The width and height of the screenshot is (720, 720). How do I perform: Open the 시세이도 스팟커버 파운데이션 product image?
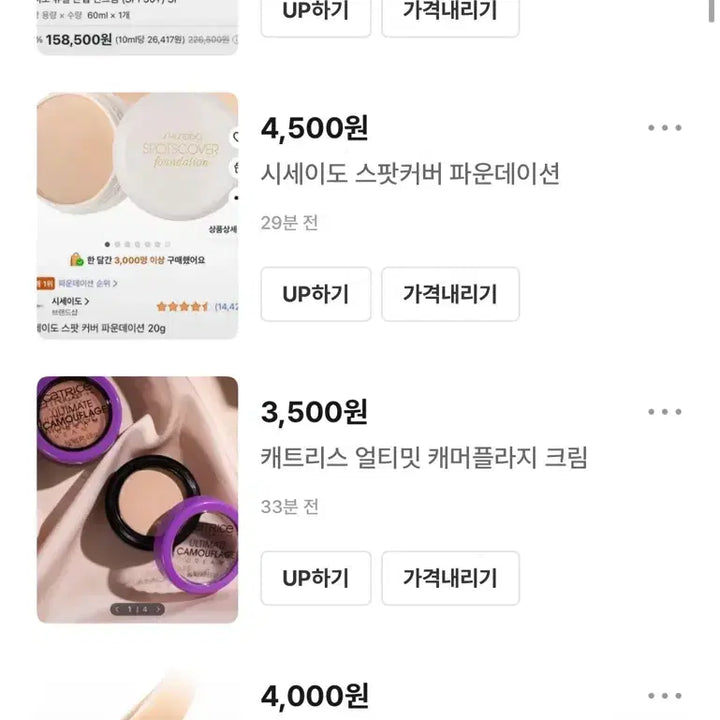(138, 216)
